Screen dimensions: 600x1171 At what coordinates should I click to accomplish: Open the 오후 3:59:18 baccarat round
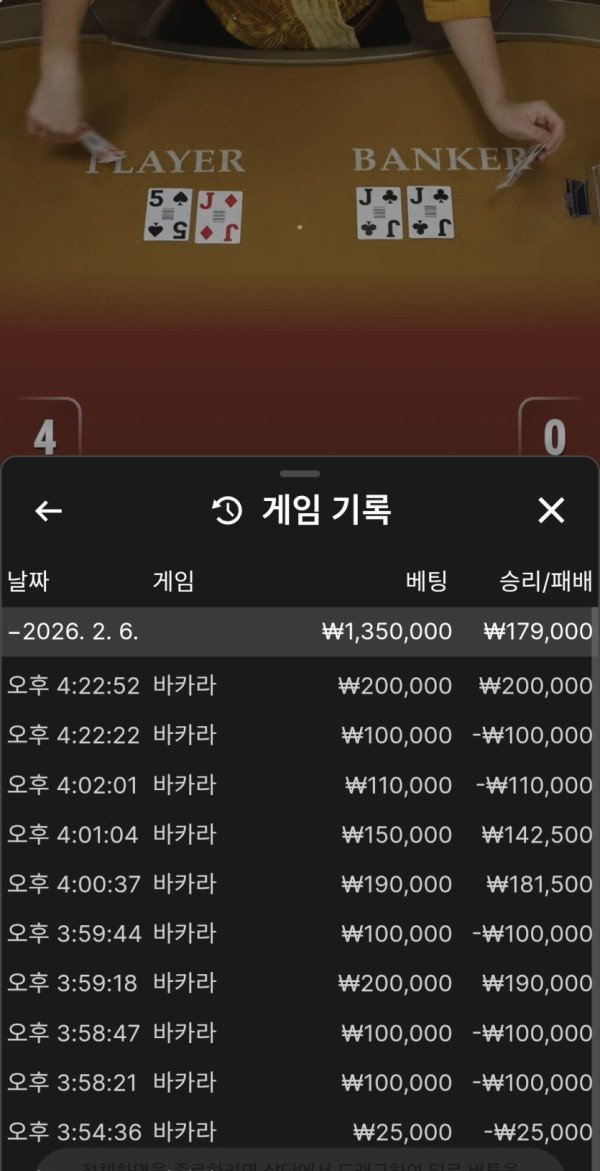coord(299,983)
